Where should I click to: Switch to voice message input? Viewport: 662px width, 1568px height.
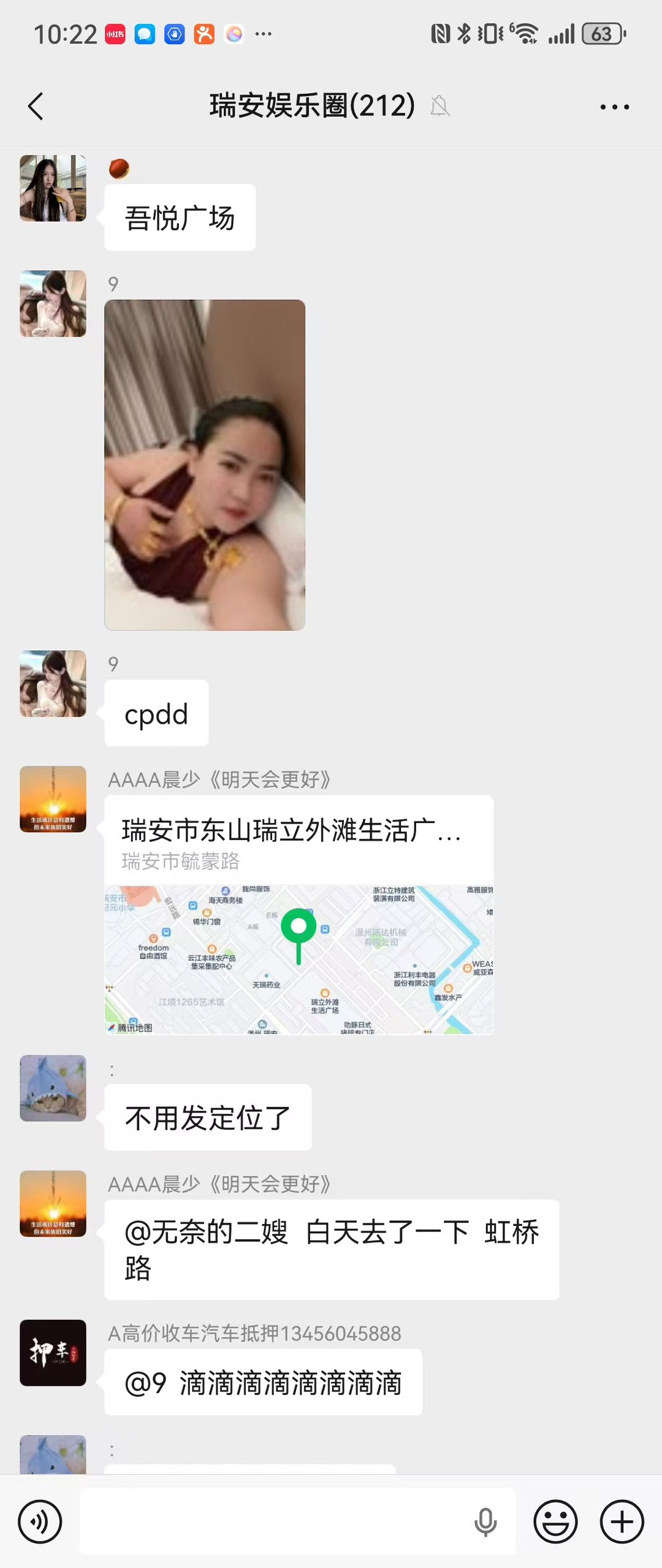point(40,1522)
